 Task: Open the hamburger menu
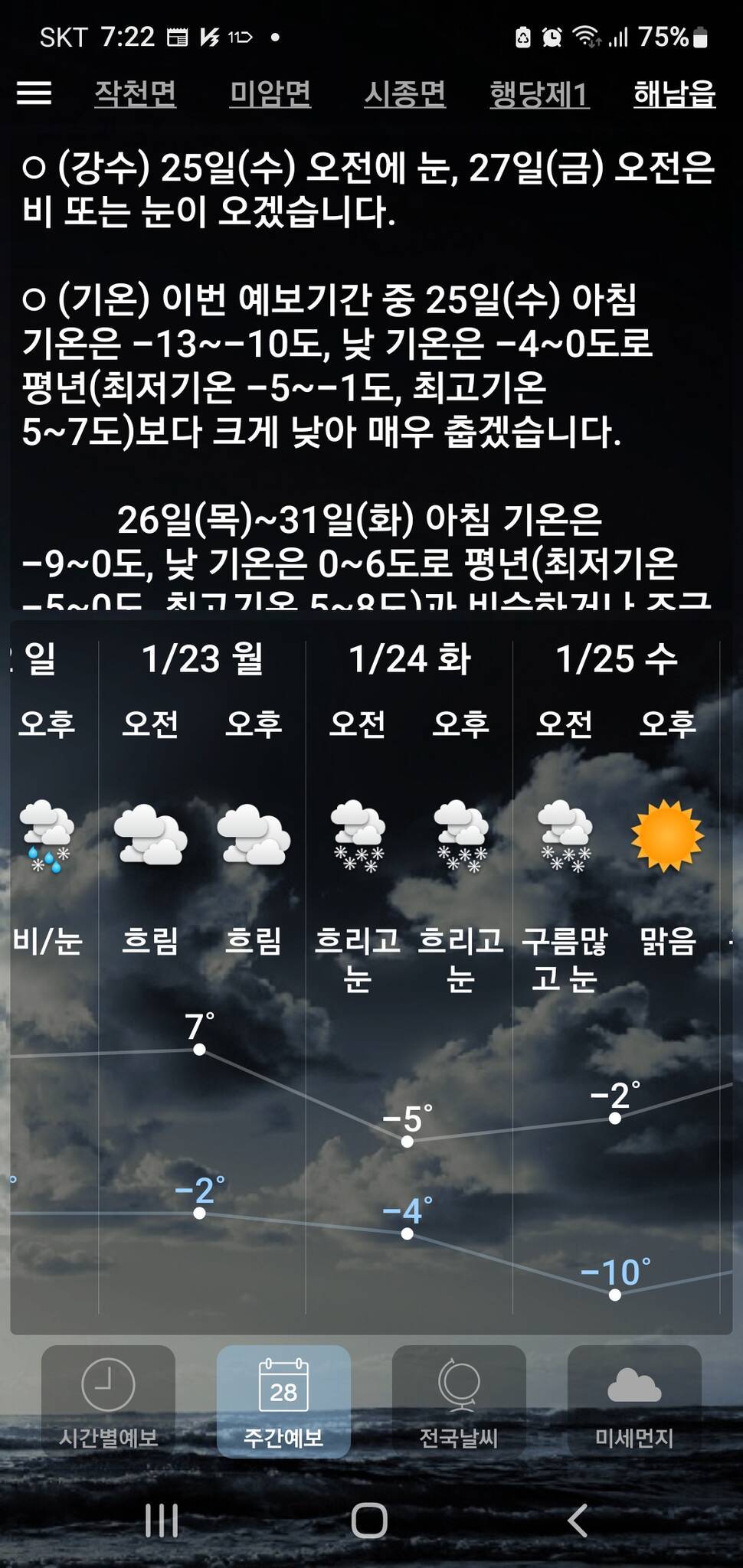pyautogui.click(x=34, y=93)
